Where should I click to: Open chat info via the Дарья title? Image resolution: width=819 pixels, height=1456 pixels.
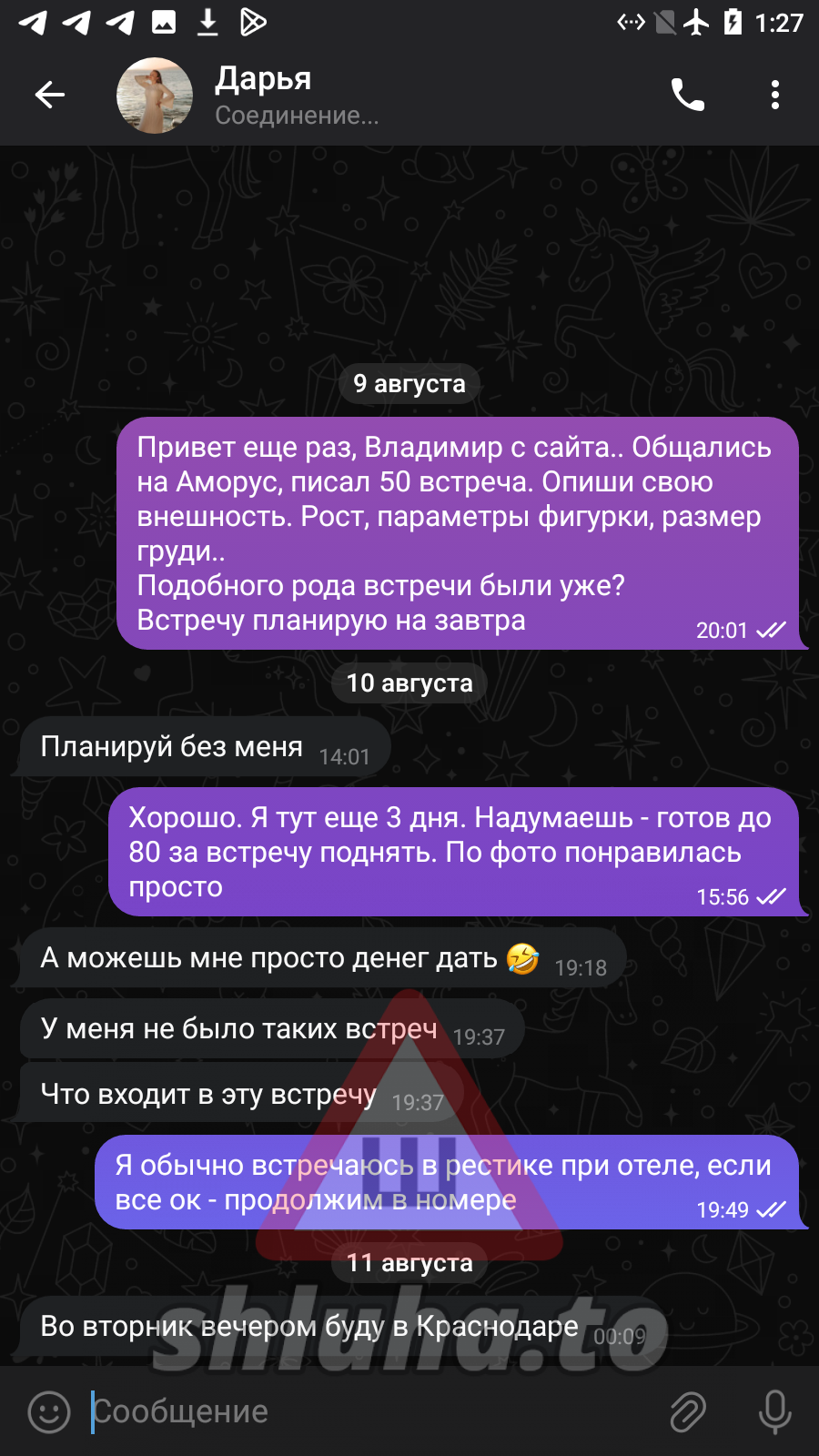tap(264, 80)
